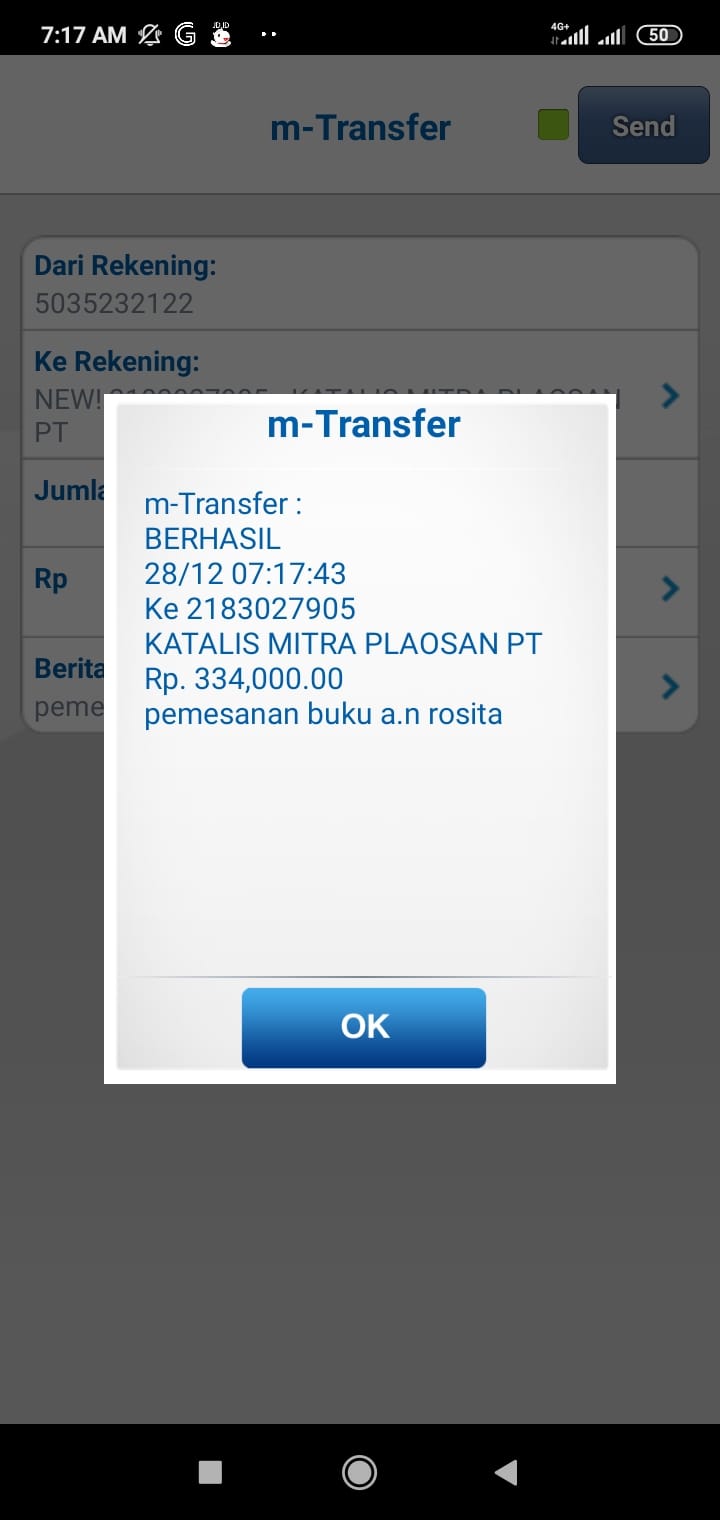Tap the Send button in the header
720x1520 pixels.
tap(643, 126)
